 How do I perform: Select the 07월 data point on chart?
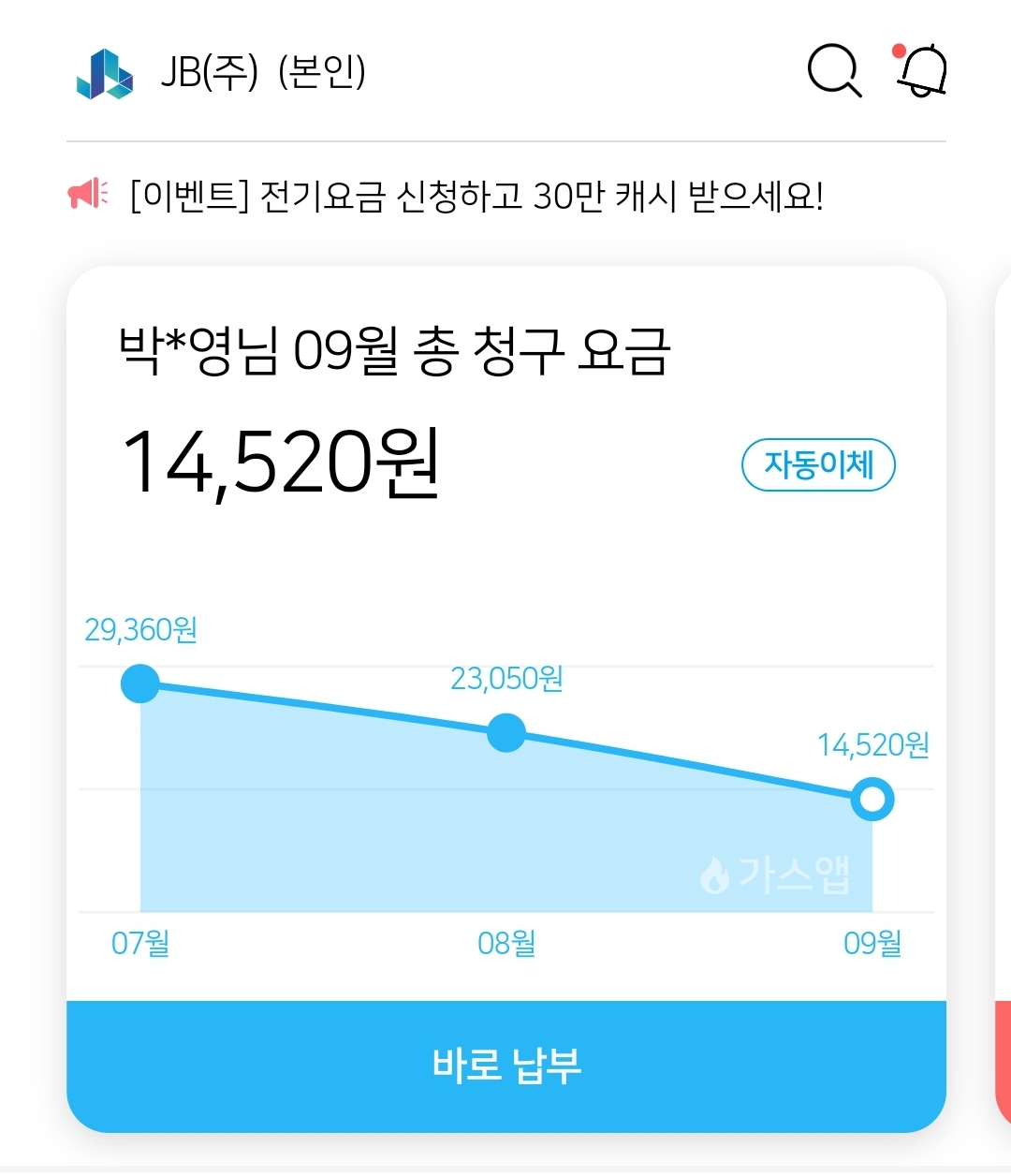click(140, 684)
